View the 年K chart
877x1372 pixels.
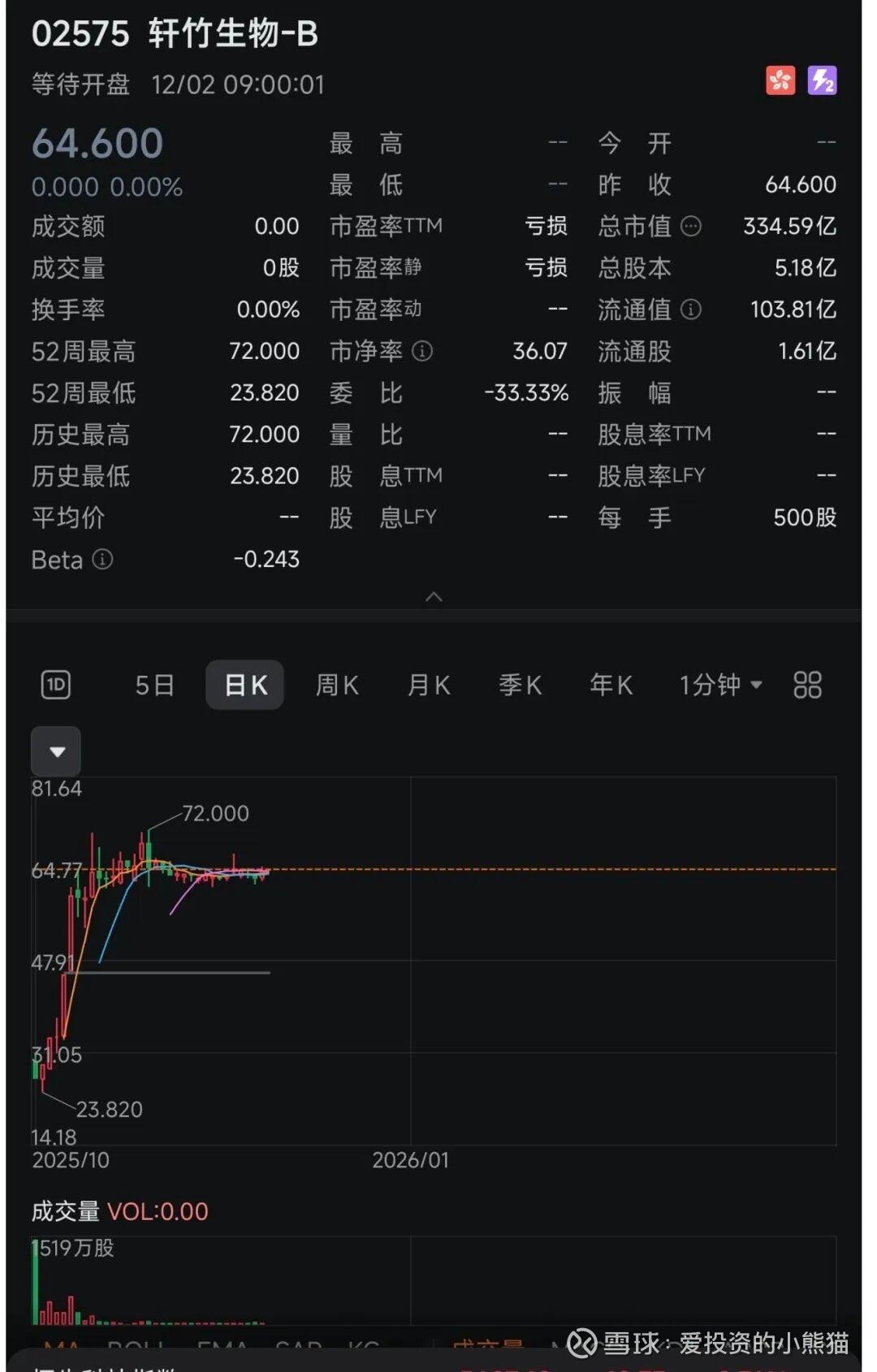[611, 685]
